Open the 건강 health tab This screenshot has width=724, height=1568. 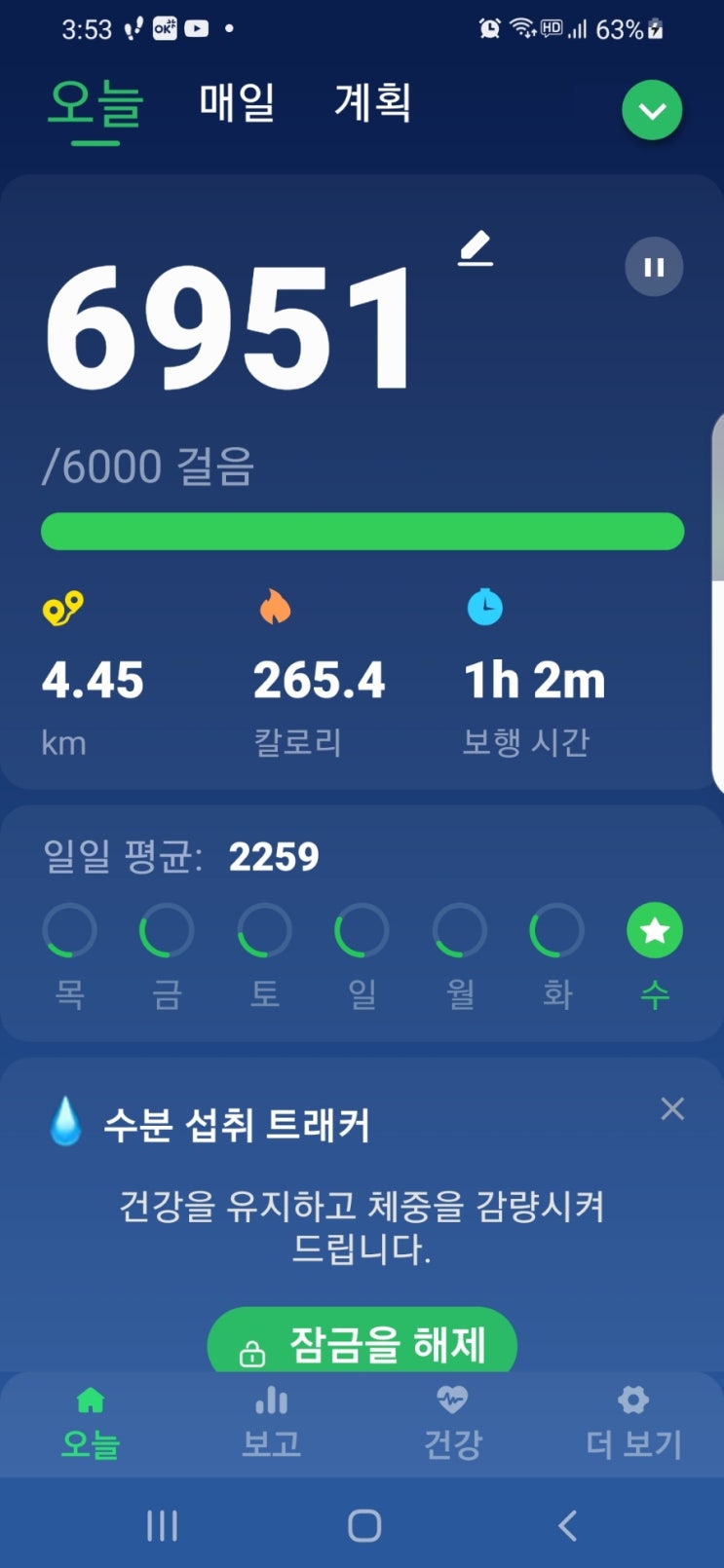pos(452,1424)
